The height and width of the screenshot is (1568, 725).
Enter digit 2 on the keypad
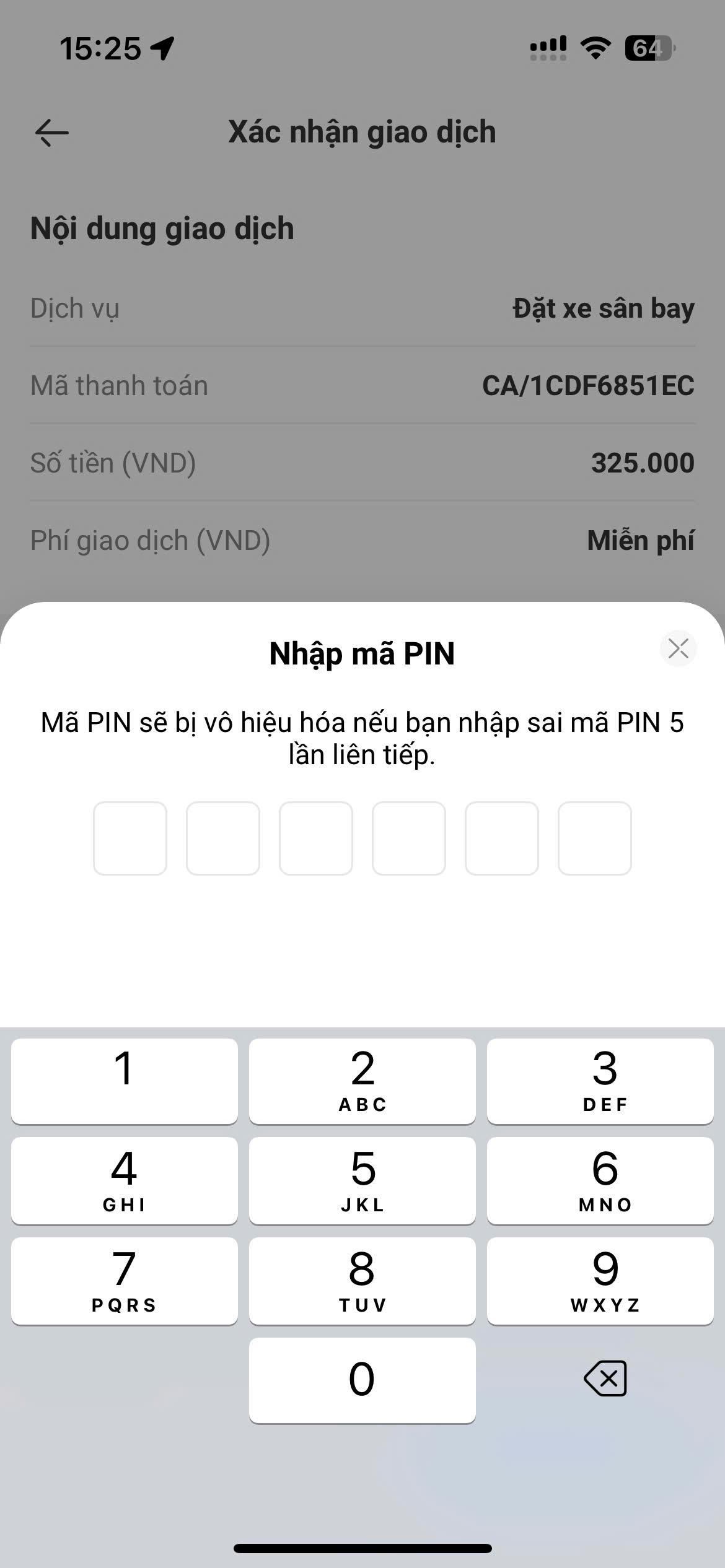coord(362,1081)
